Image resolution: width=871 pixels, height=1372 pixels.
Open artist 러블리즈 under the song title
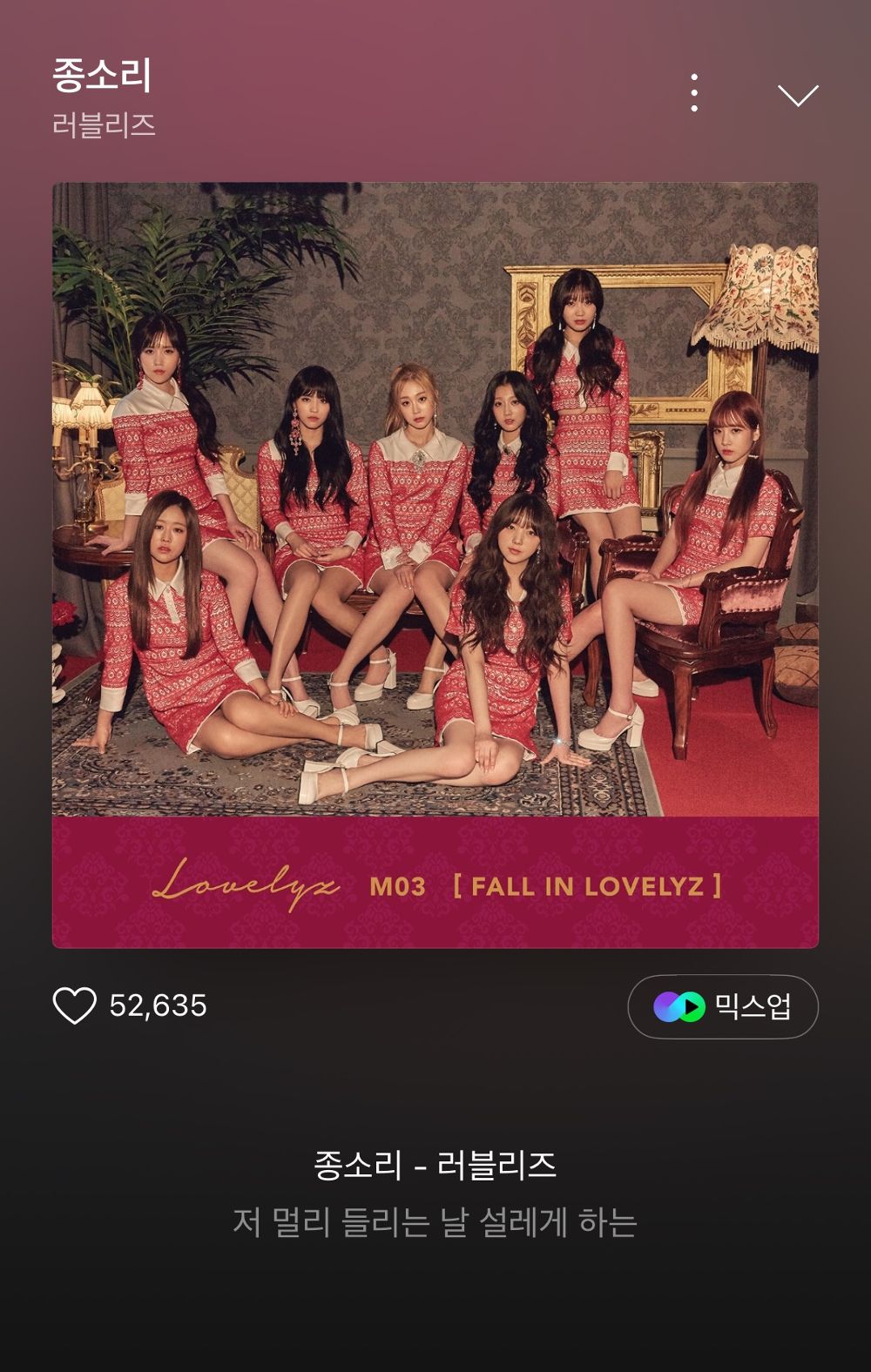click(104, 125)
